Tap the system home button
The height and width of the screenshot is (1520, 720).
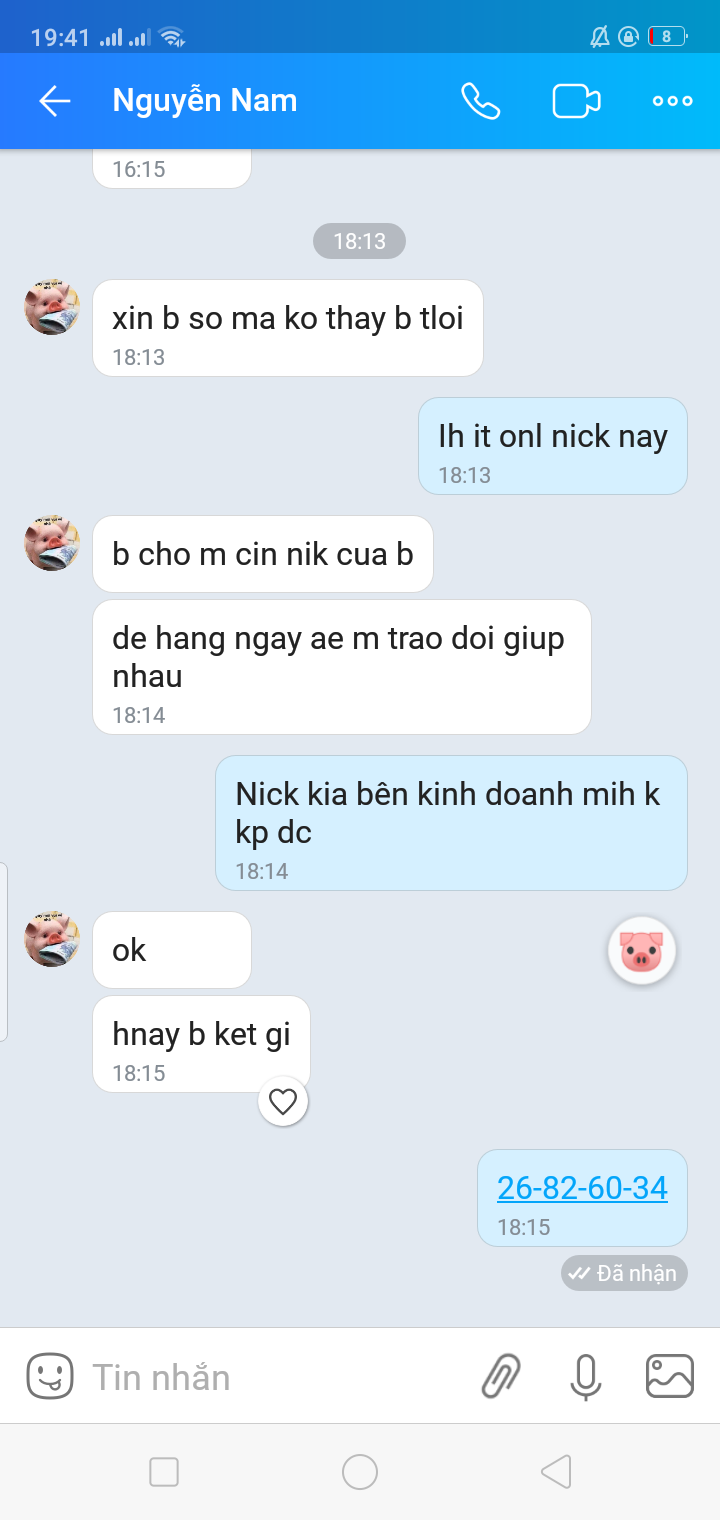360,1472
